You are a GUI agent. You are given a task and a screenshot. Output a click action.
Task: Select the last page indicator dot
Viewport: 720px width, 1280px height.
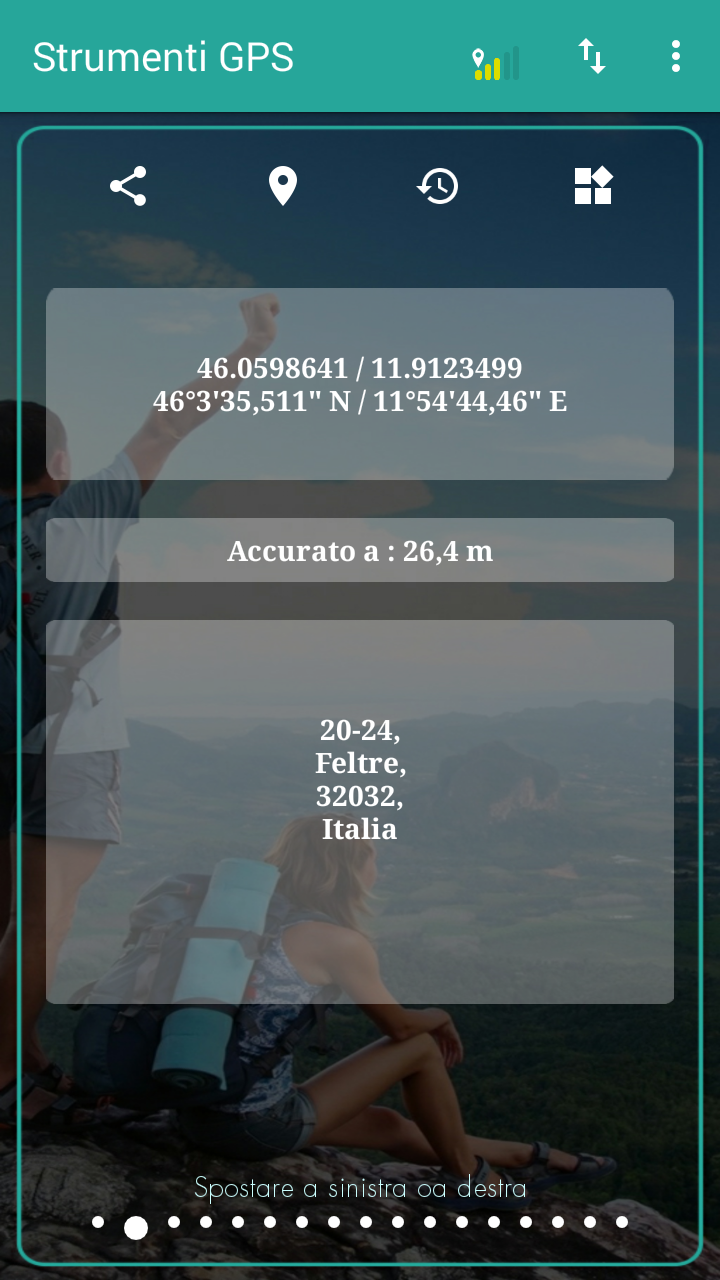click(x=622, y=1222)
